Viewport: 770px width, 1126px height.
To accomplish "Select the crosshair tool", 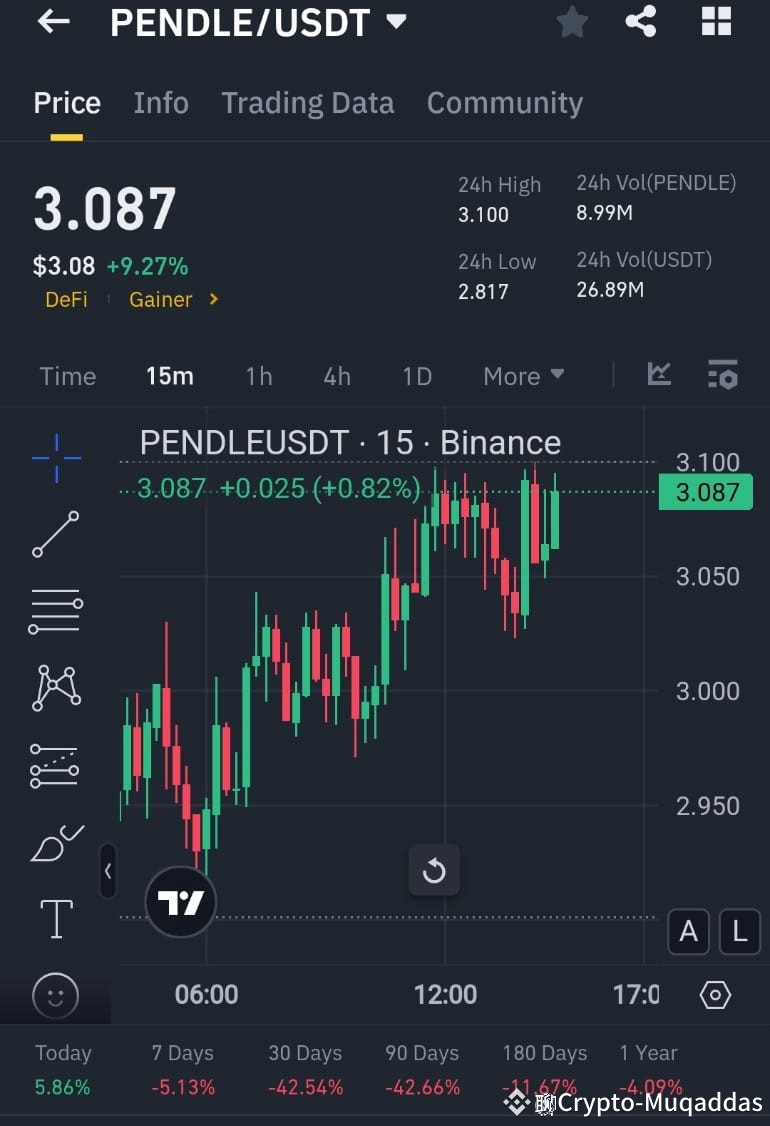I will click(55, 458).
